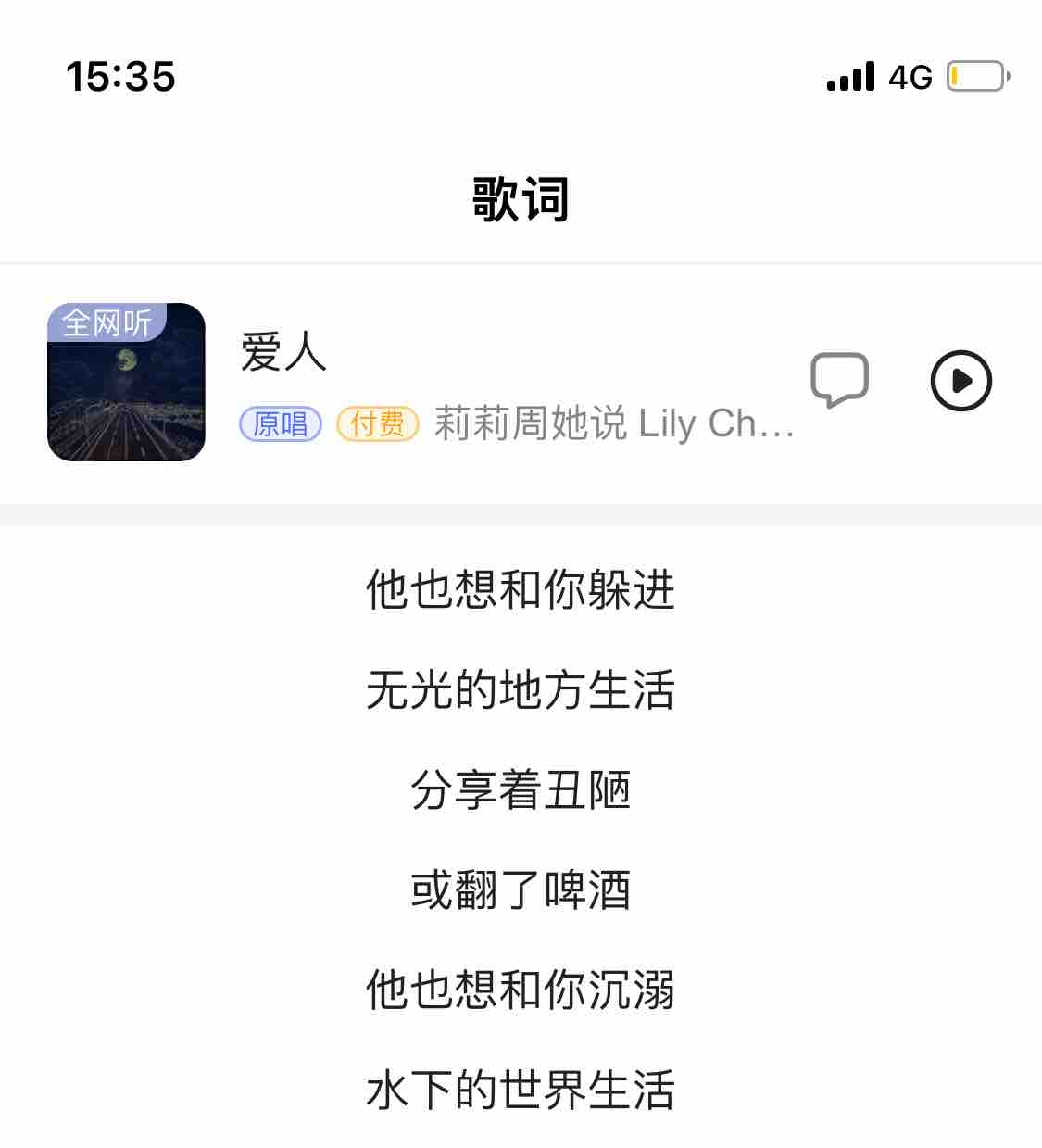Toggle playback on the song 爱人

coord(961,382)
